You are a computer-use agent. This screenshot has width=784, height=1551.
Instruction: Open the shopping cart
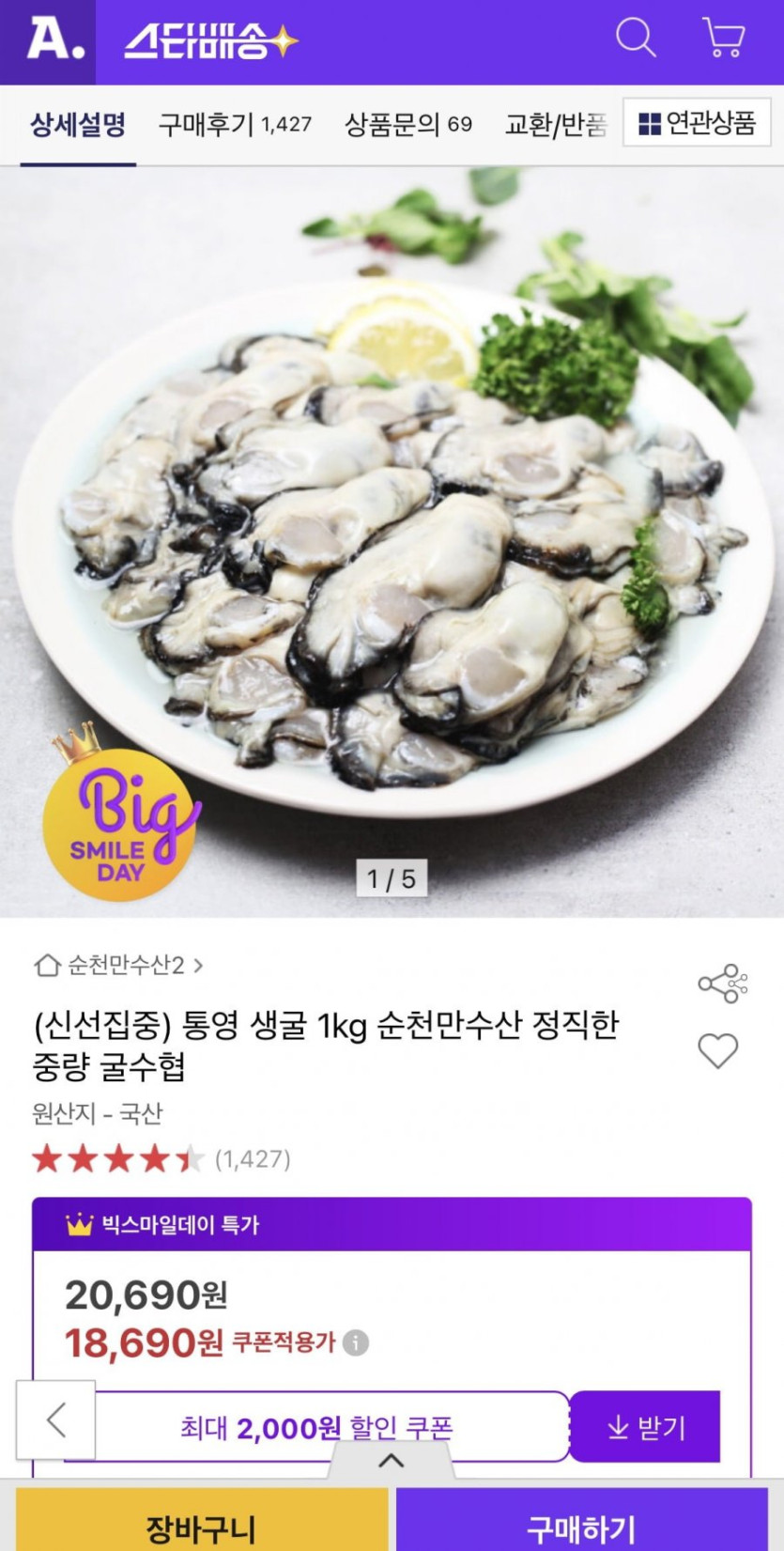pyautogui.click(x=723, y=39)
